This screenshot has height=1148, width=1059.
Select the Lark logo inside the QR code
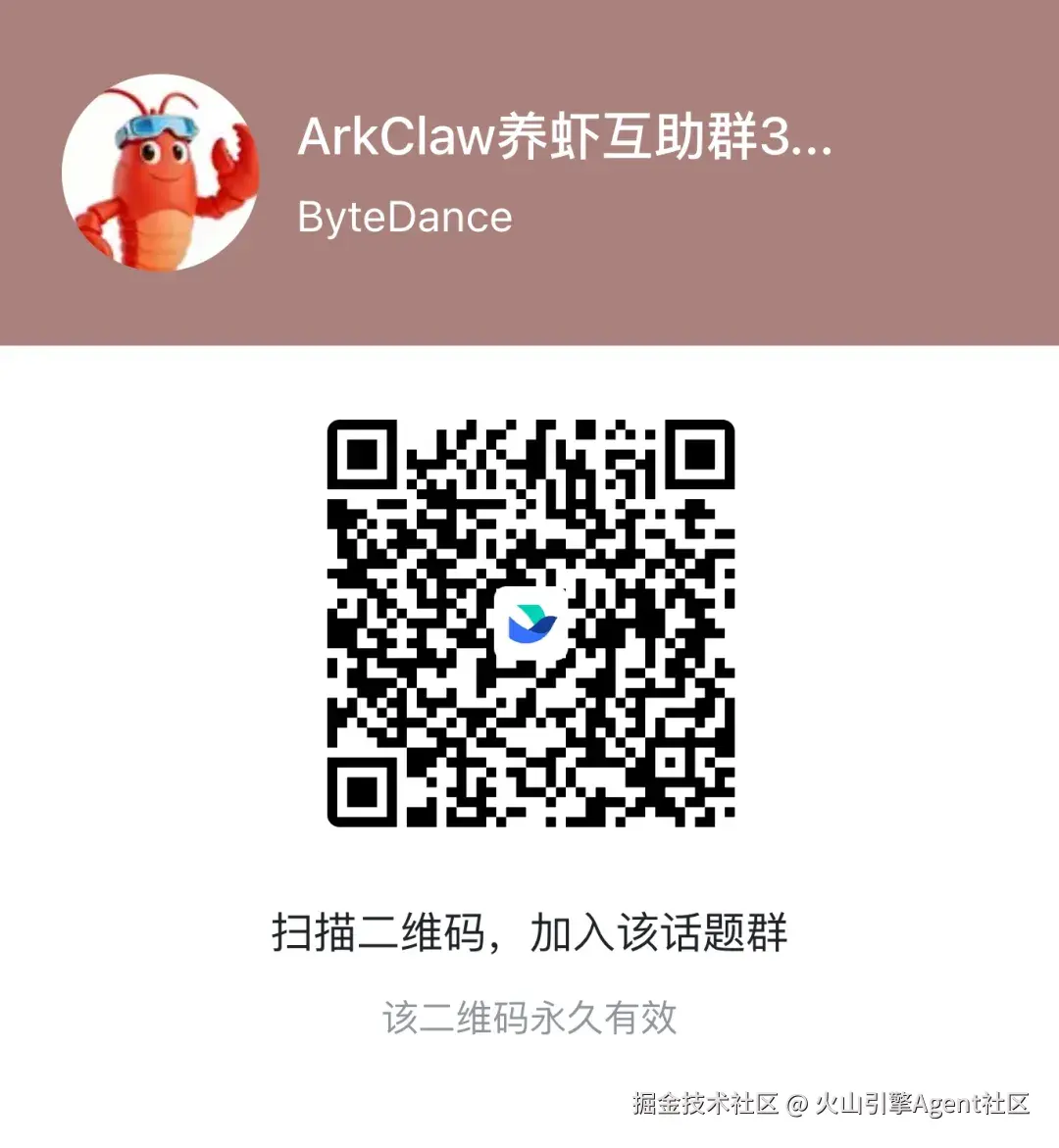click(x=532, y=625)
